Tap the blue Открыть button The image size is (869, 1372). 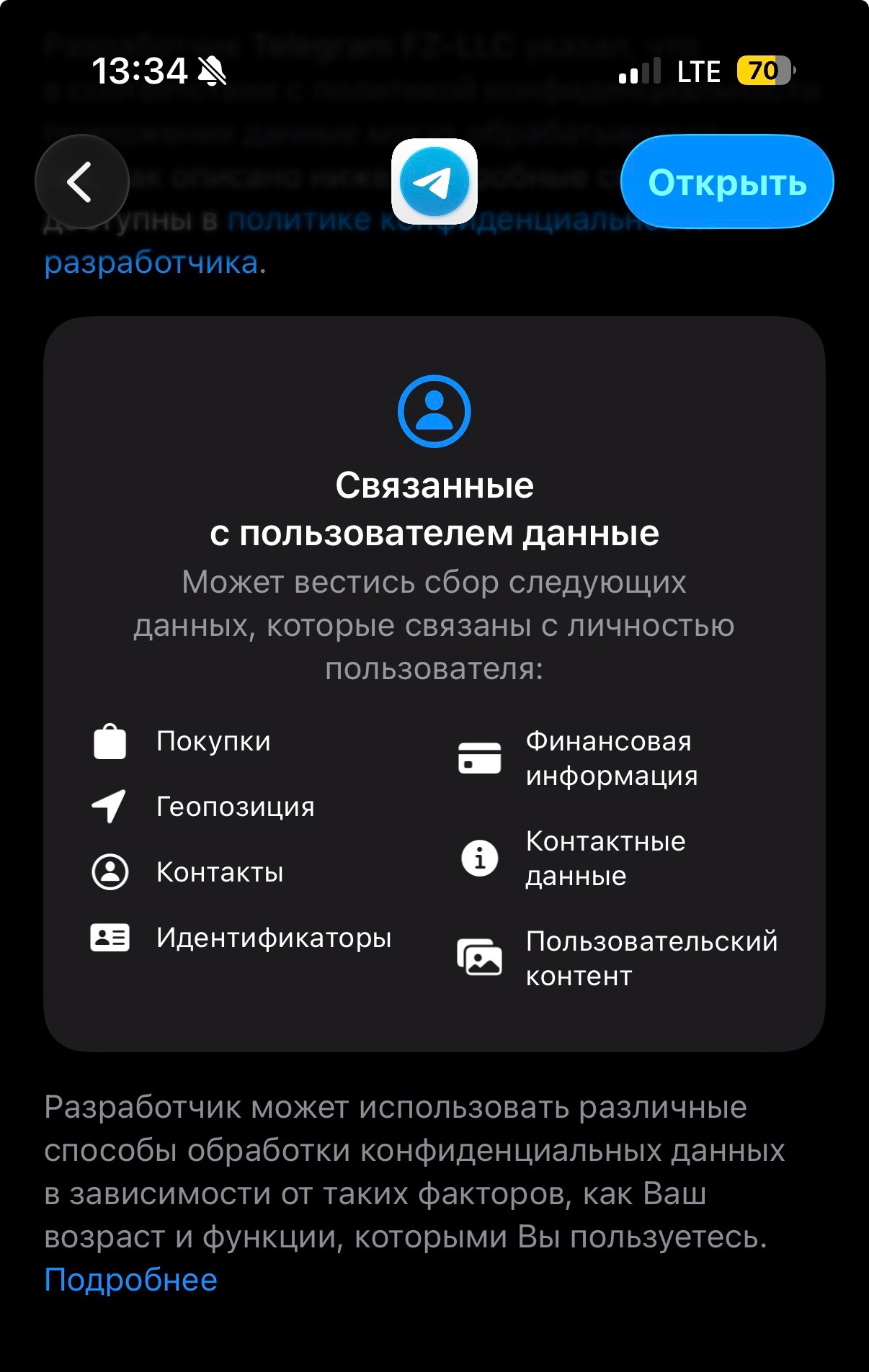(x=726, y=182)
